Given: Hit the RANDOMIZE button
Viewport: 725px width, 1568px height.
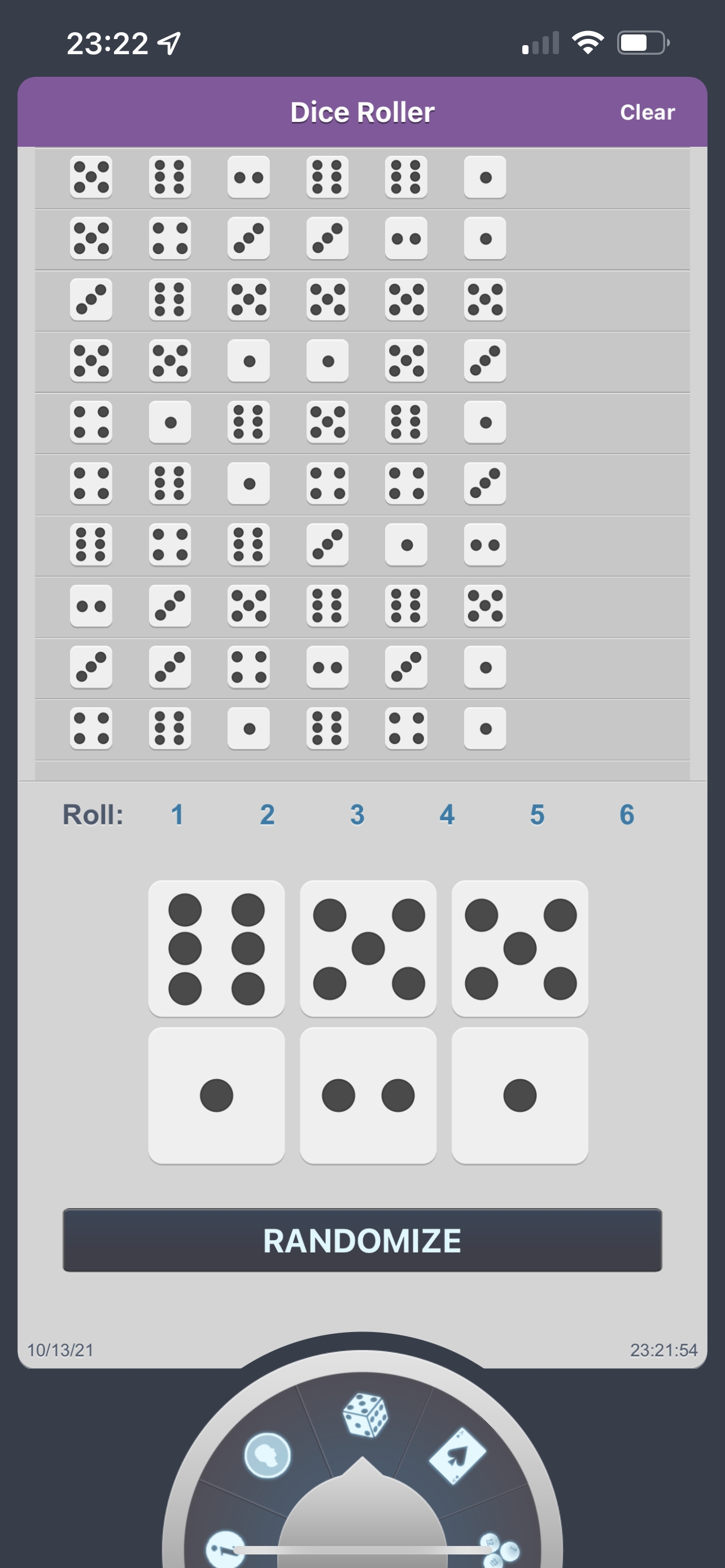Looking at the screenshot, I should [x=362, y=1240].
